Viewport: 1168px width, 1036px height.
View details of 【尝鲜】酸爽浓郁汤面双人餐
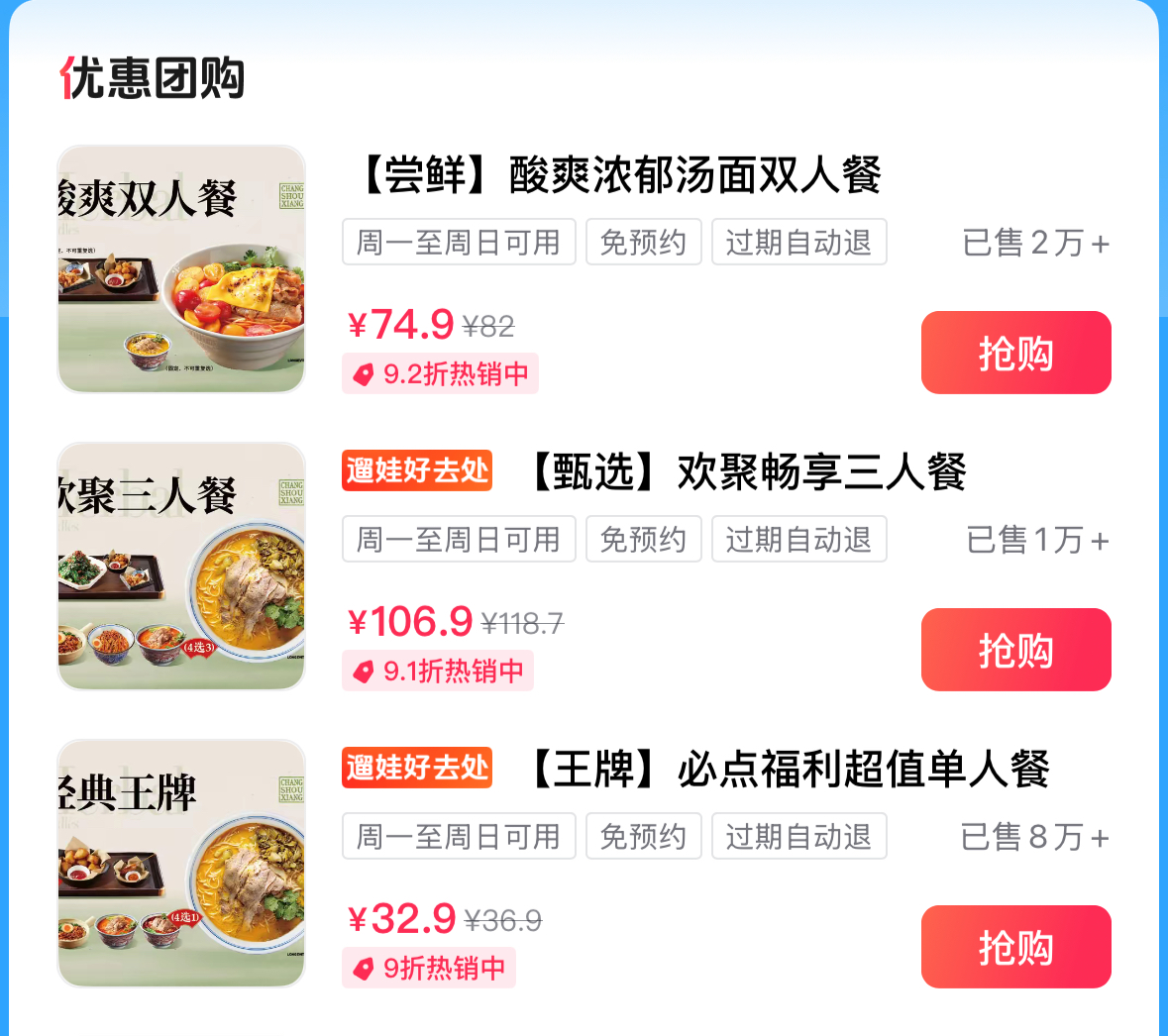point(616,176)
